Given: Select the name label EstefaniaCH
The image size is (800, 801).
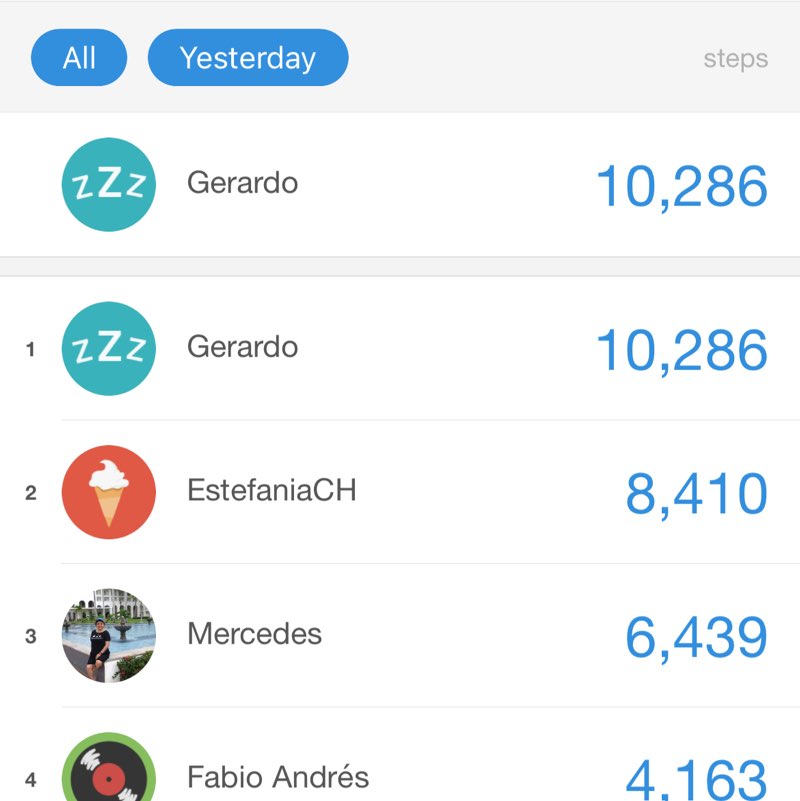Looking at the screenshot, I should point(271,490).
